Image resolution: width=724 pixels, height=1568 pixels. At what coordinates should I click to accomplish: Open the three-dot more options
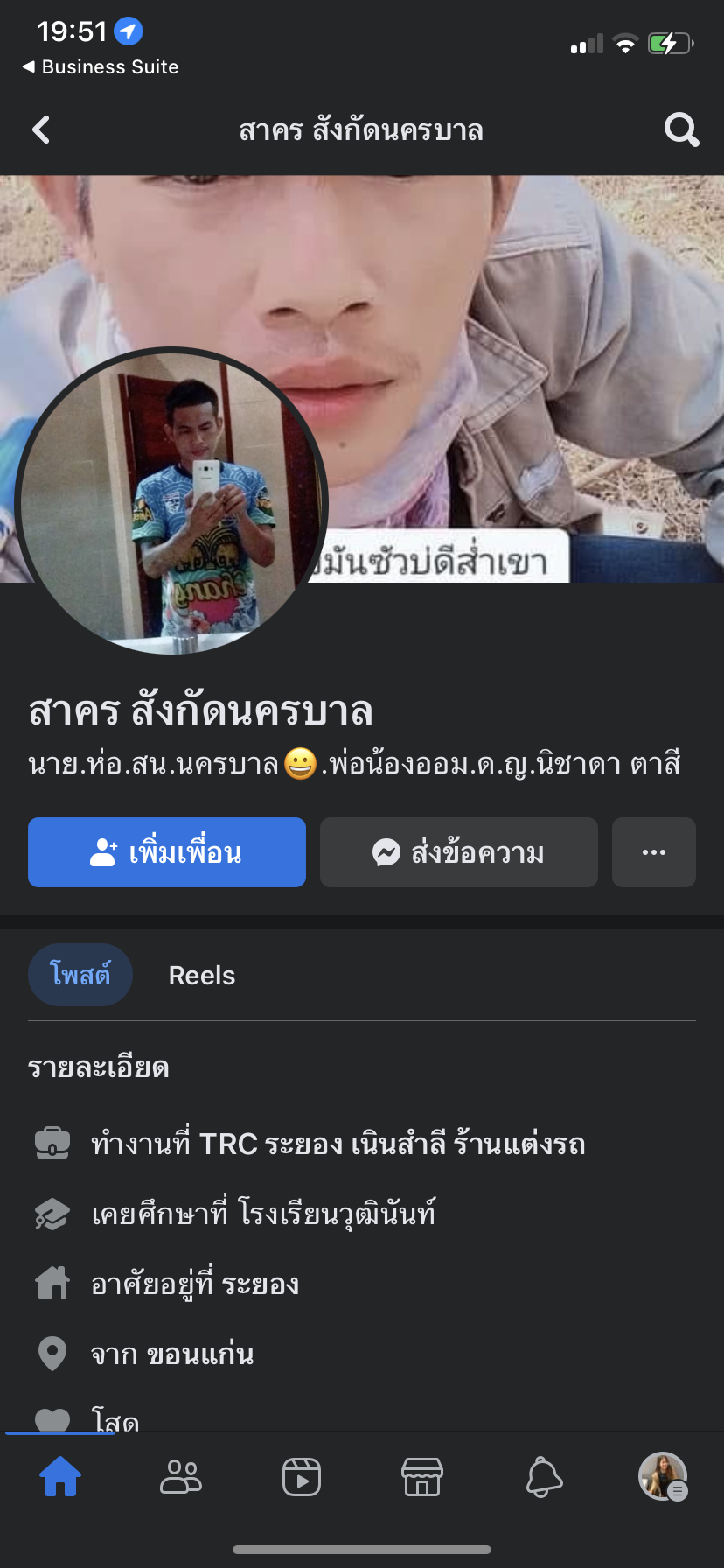pyautogui.click(x=653, y=852)
